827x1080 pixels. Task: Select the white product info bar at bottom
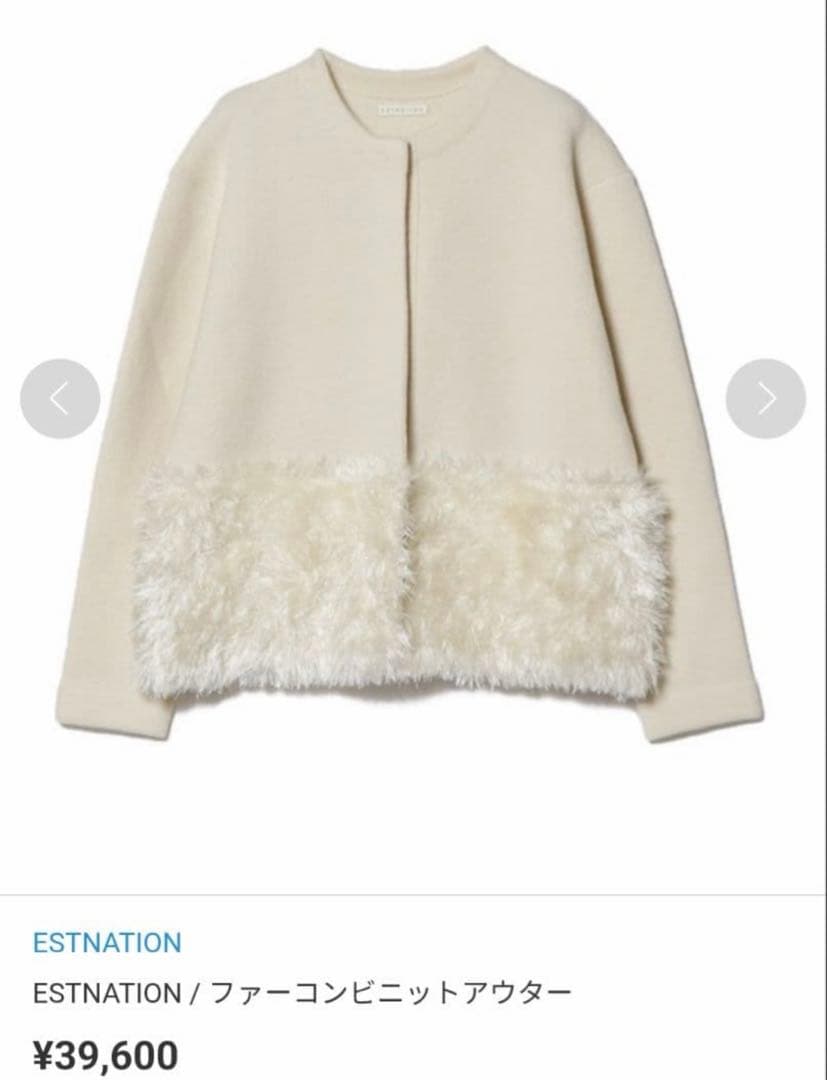[413, 990]
